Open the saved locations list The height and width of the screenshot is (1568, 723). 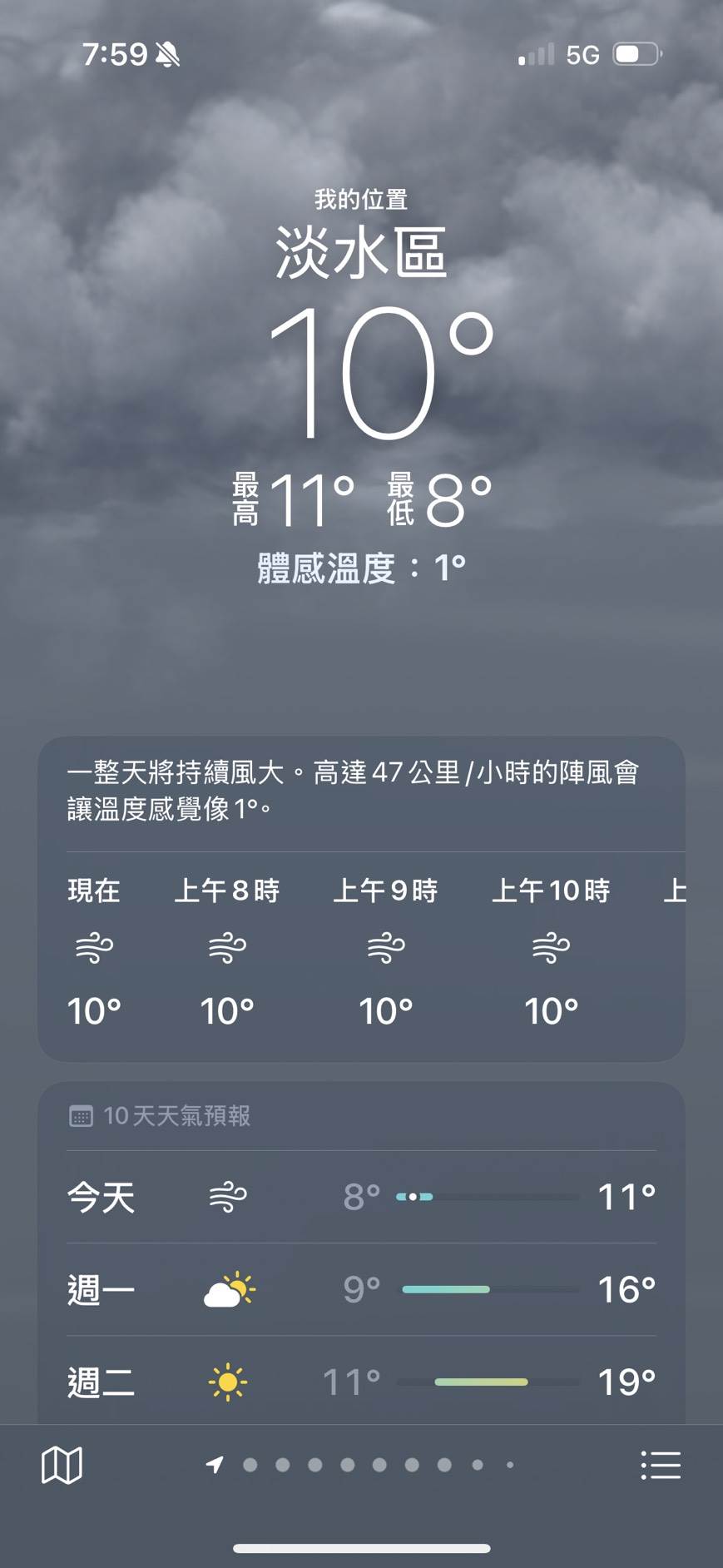(x=661, y=1465)
